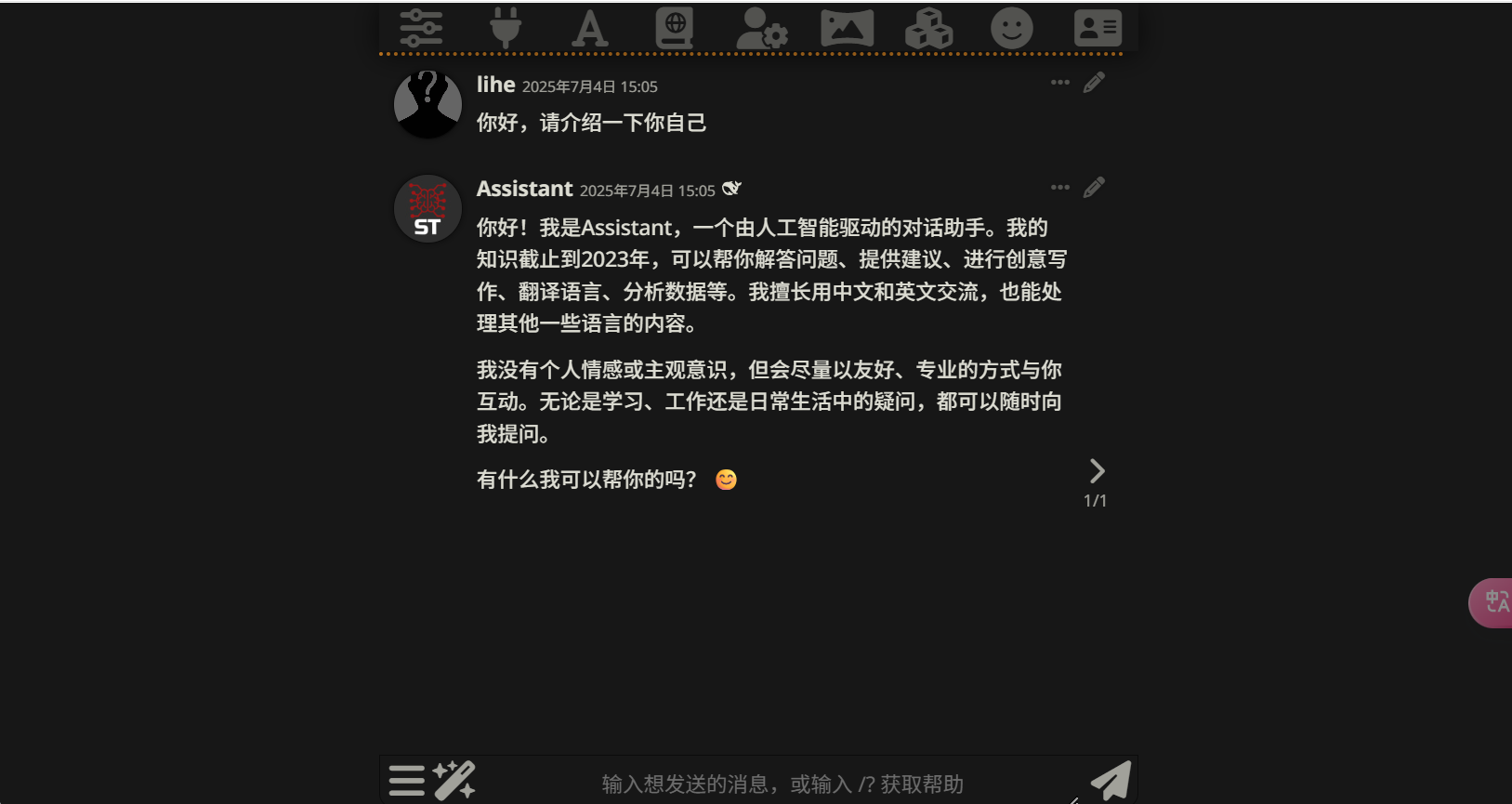Send the message with paper plane
1512x804 pixels.
(1111, 781)
